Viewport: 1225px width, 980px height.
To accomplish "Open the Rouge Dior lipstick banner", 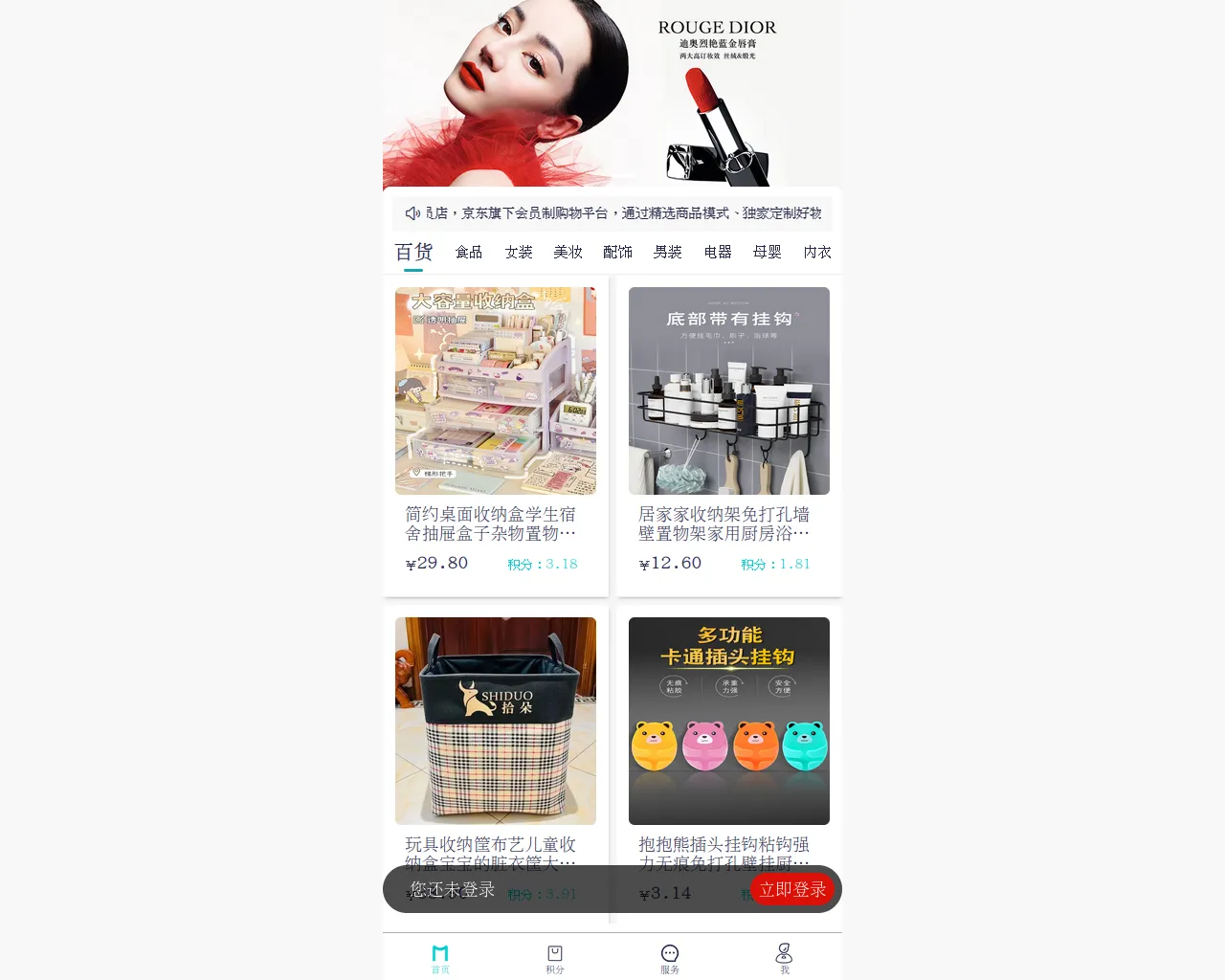I will (612, 94).
